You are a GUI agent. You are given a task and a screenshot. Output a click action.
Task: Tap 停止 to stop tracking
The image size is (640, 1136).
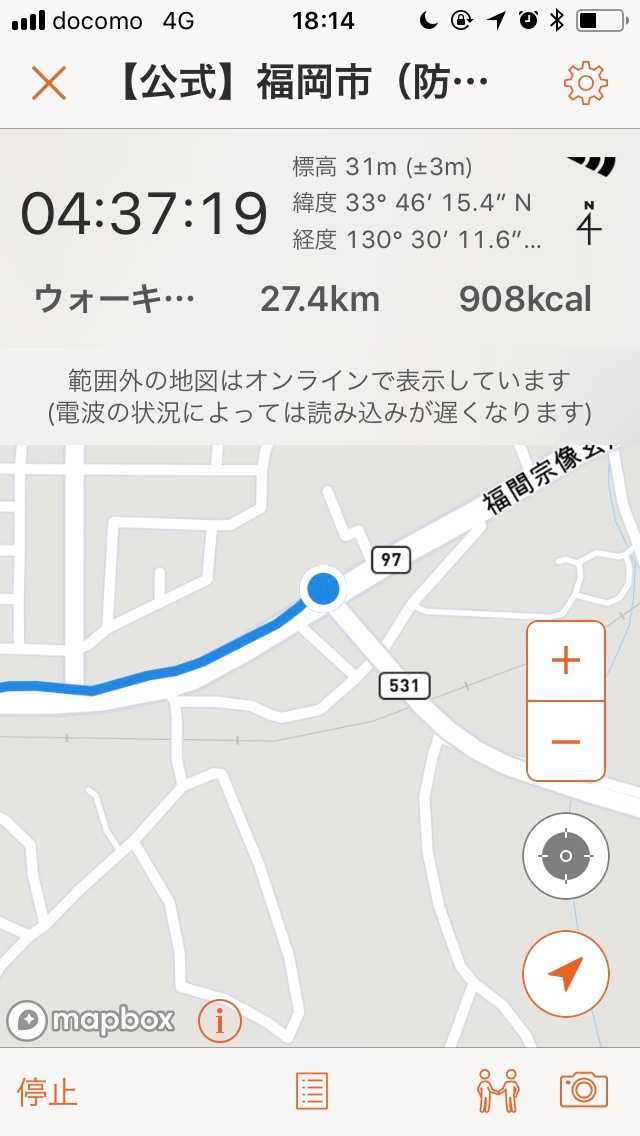(47, 1092)
